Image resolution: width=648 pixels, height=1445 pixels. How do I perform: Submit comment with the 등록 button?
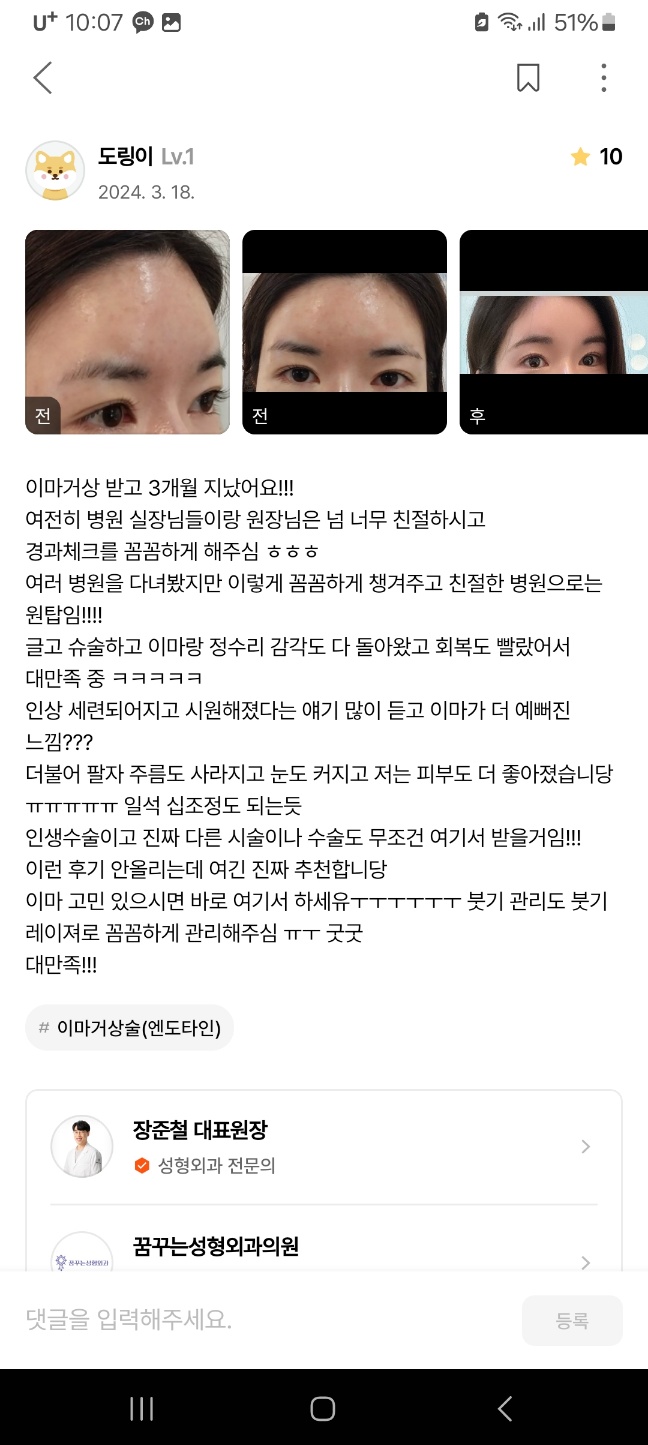pyautogui.click(x=572, y=1321)
